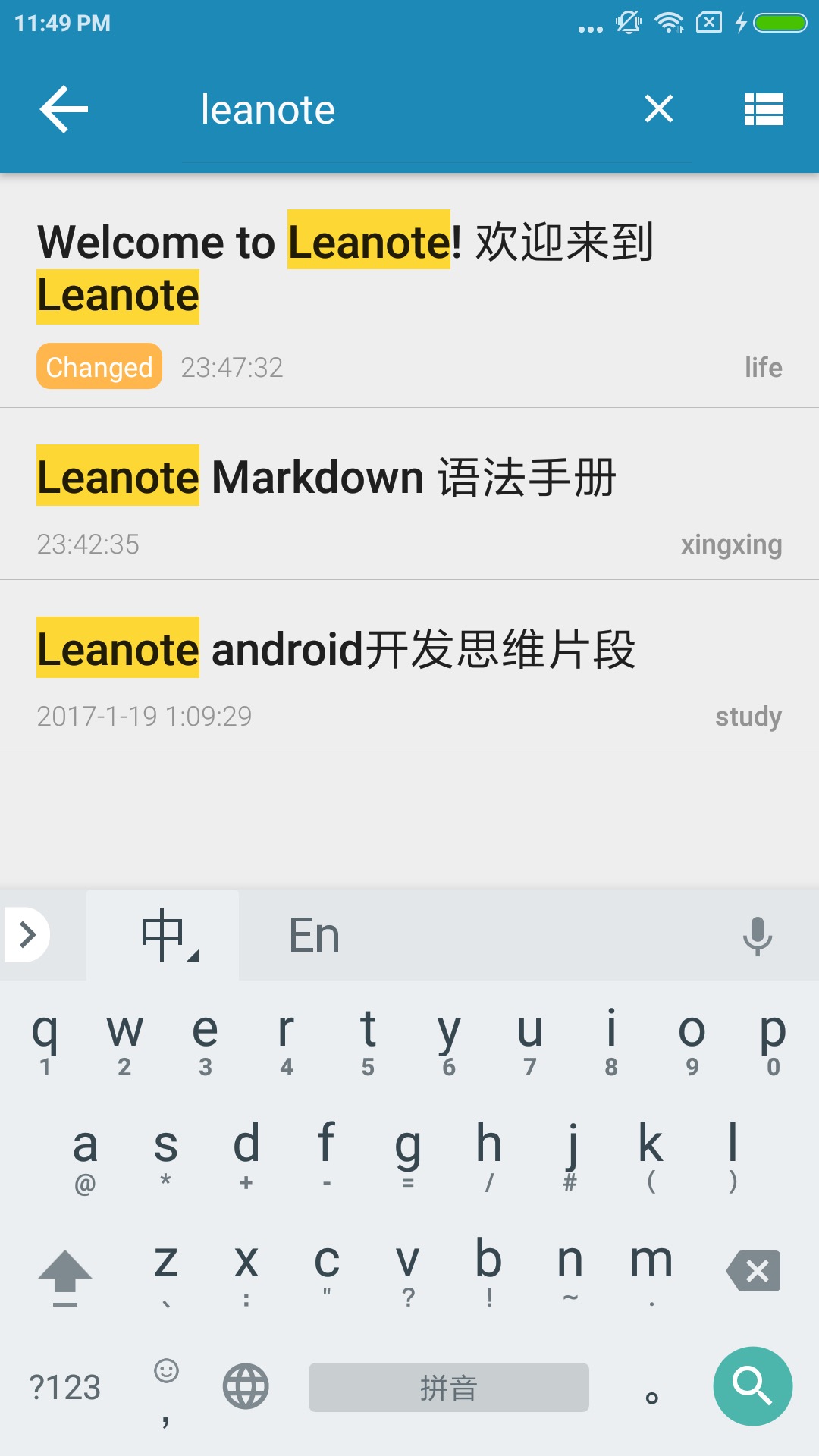Clear the search text with the X

pyautogui.click(x=658, y=108)
